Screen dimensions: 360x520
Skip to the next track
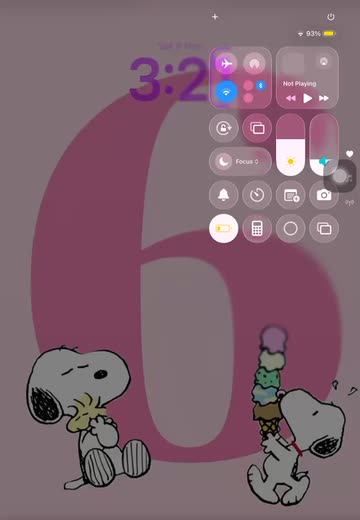coord(324,98)
